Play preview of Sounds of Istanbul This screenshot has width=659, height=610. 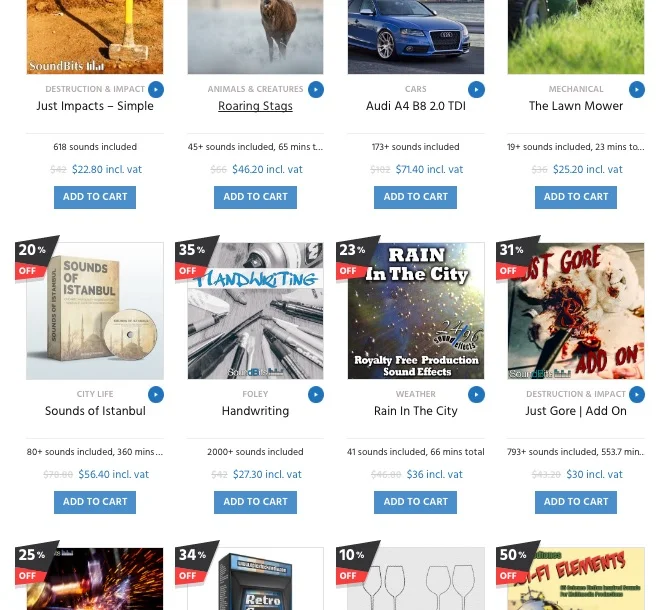(156, 395)
